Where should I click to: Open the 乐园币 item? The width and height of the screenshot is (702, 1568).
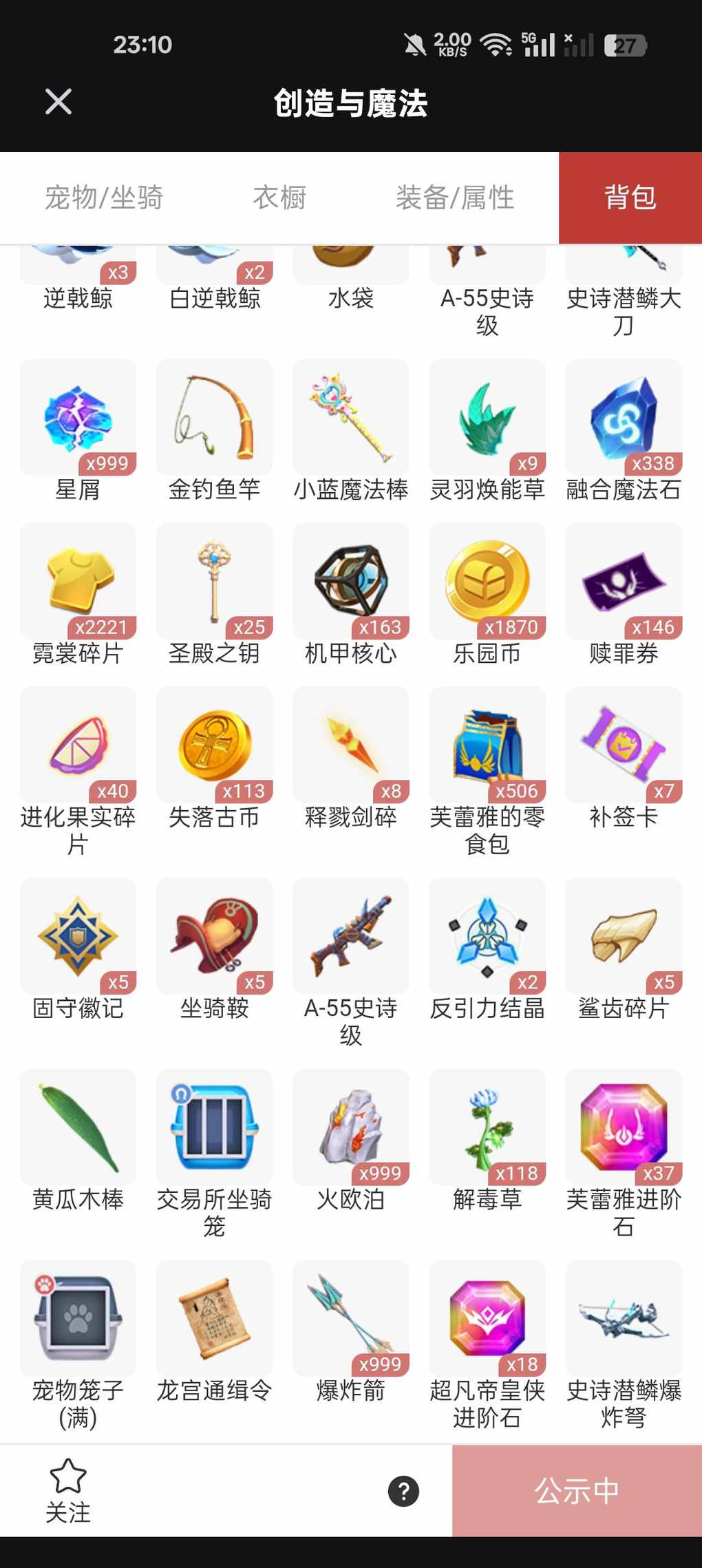click(487, 582)
